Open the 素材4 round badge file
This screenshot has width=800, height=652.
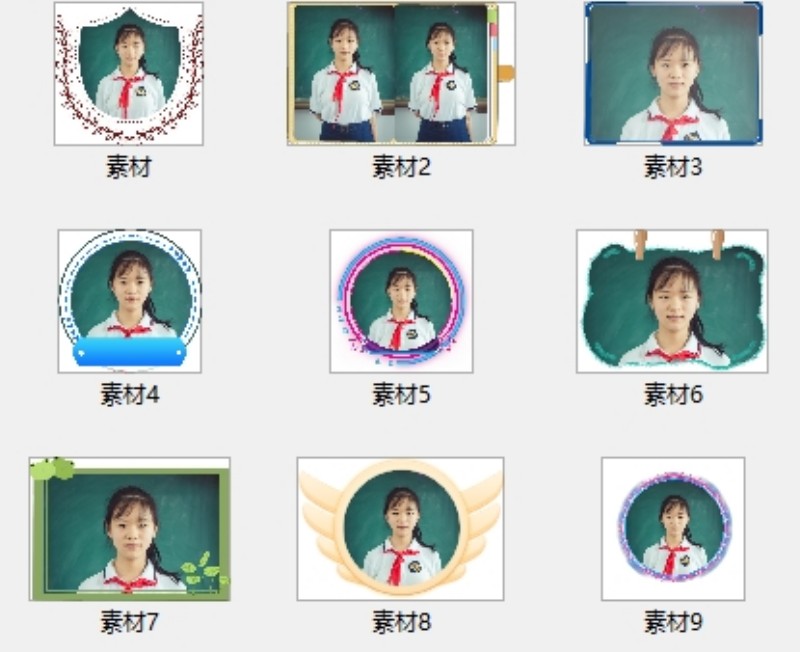click(x=129, y=301)
